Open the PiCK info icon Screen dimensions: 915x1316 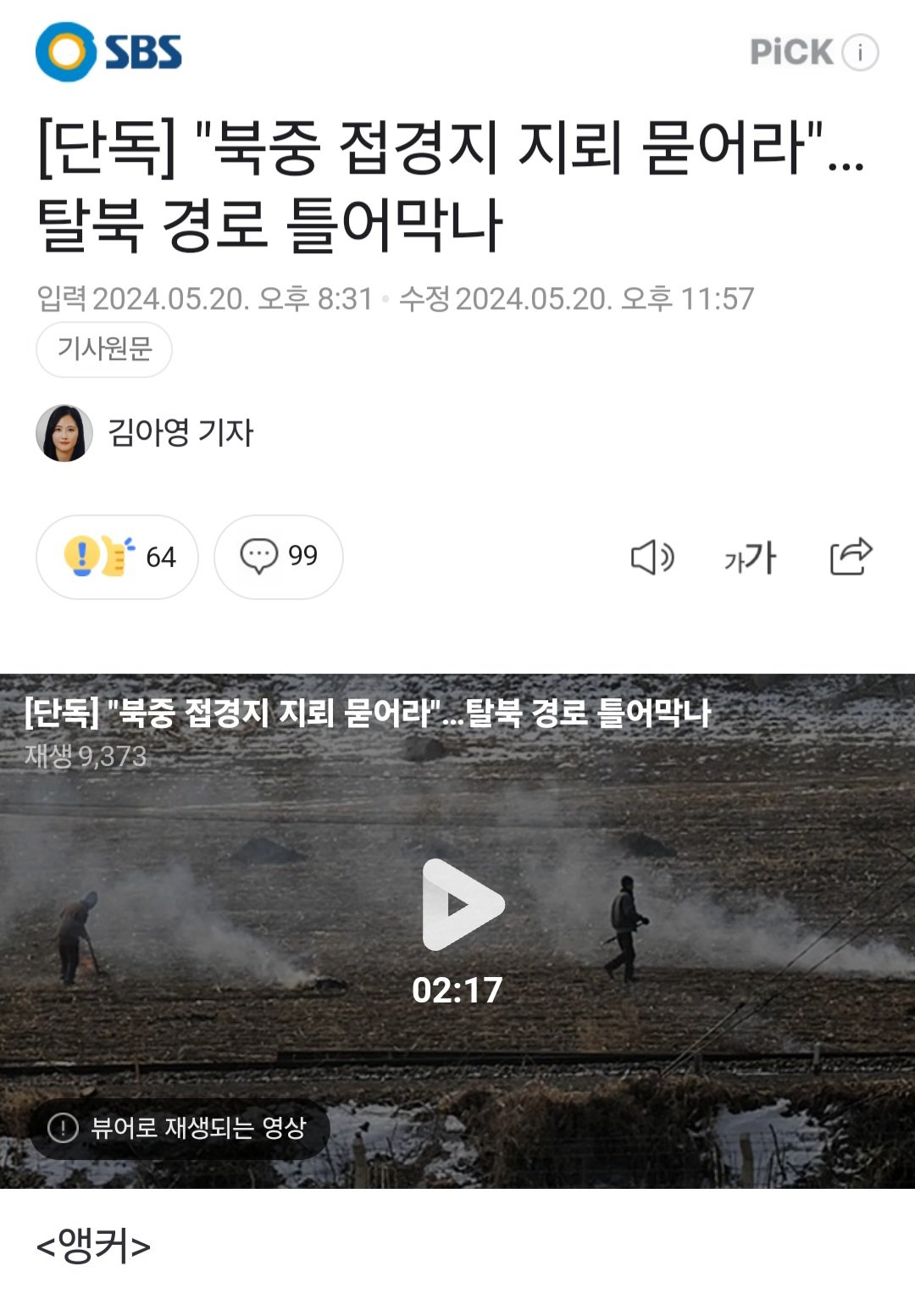pyautogui.click(x=860, y=53)
